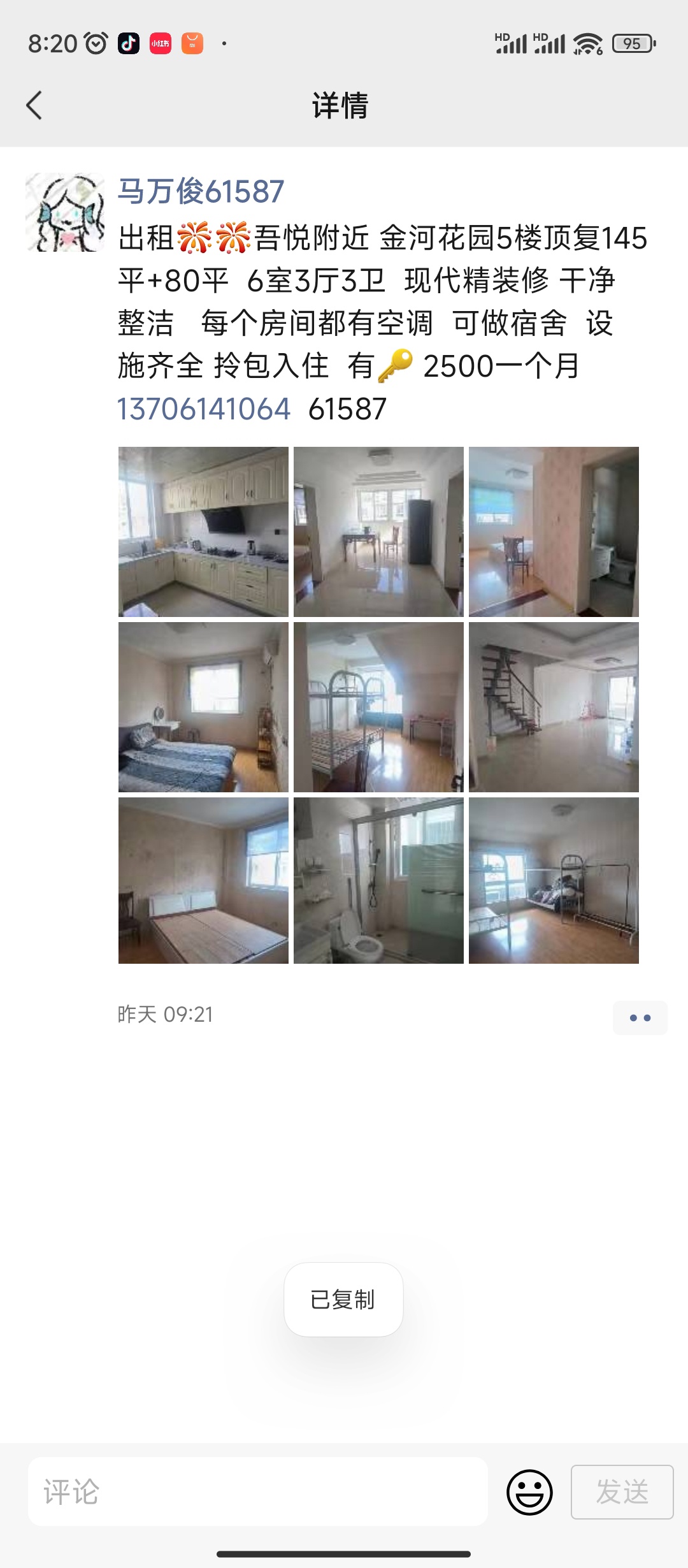Go back from the 详情 page

coord(34,105)
